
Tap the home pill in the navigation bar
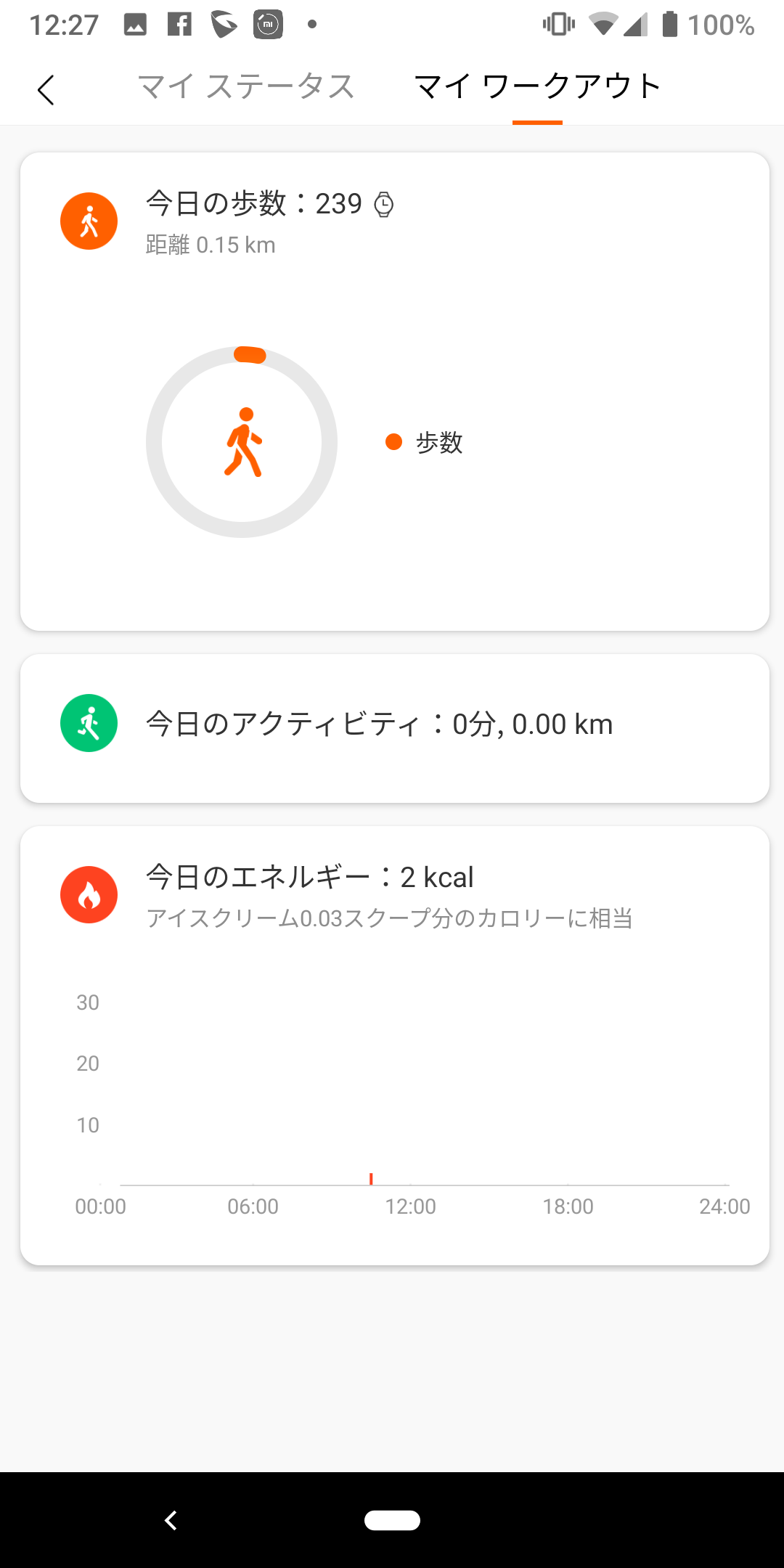click(x=392, y=1520)
